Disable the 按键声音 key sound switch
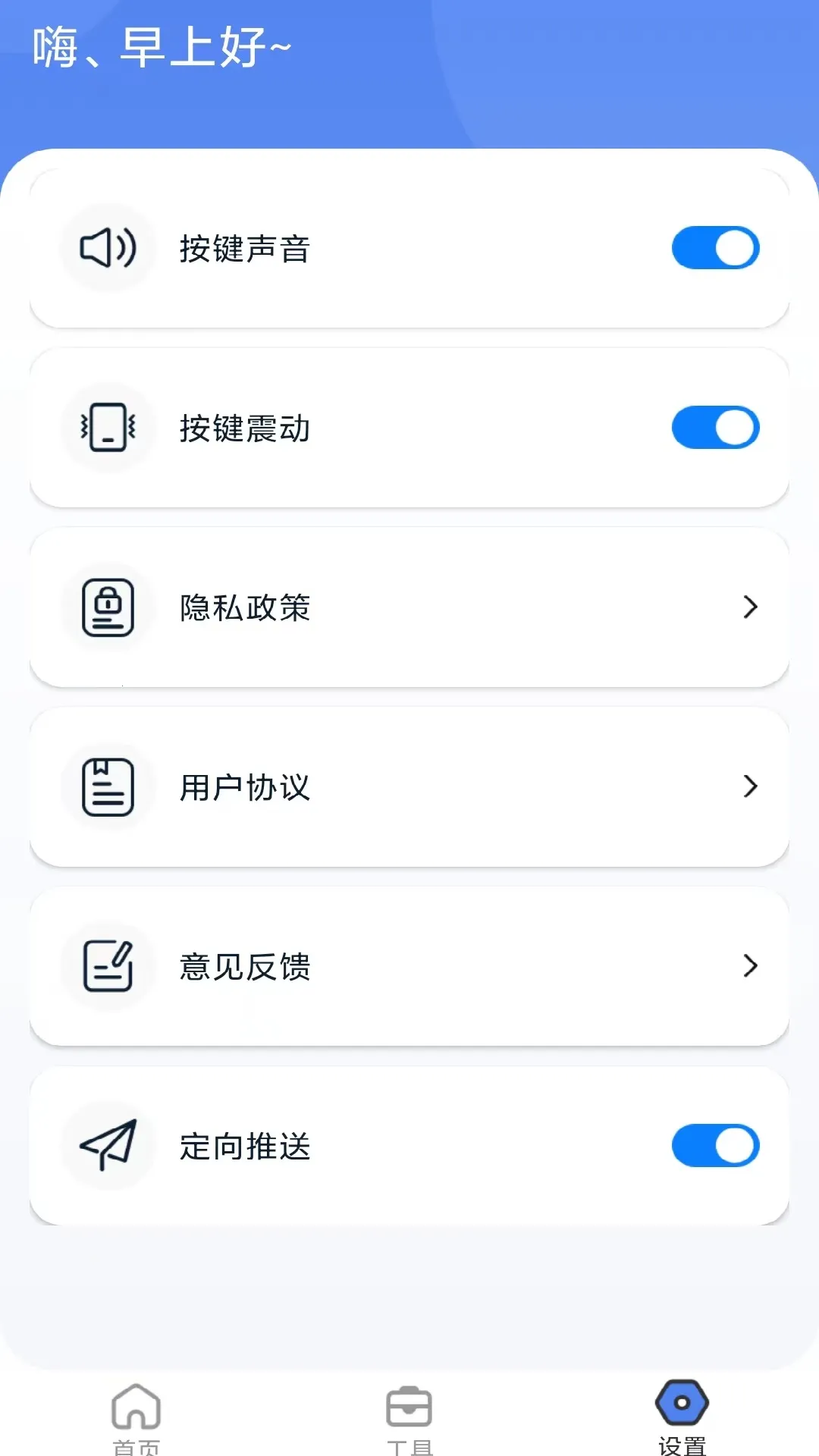 click(715, 247)
